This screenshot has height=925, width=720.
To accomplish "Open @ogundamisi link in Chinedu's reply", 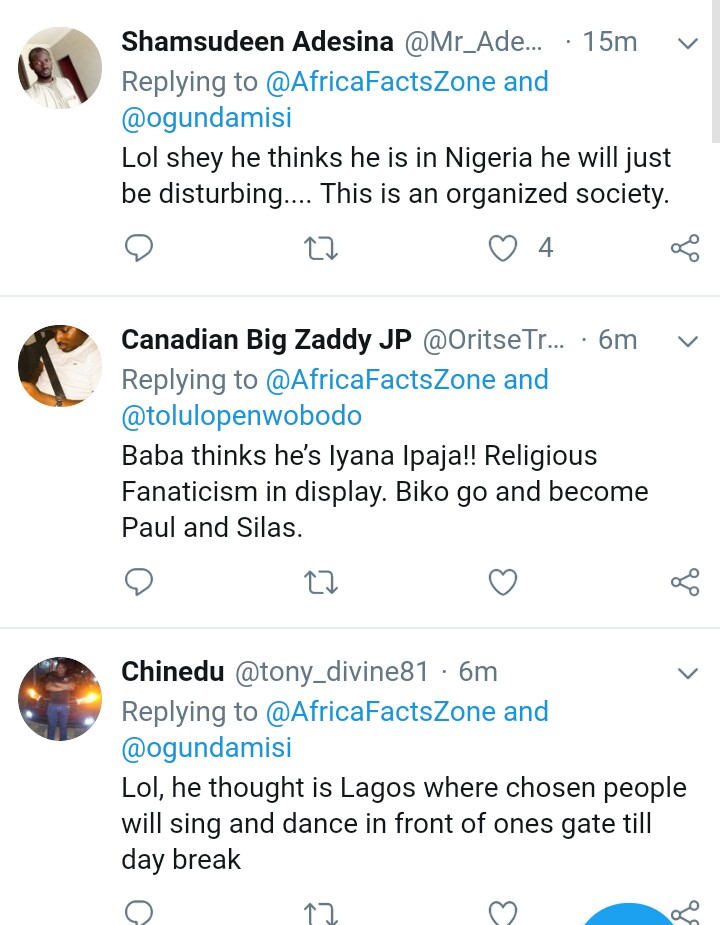I will pyautogui.click(x=207, y=747).
